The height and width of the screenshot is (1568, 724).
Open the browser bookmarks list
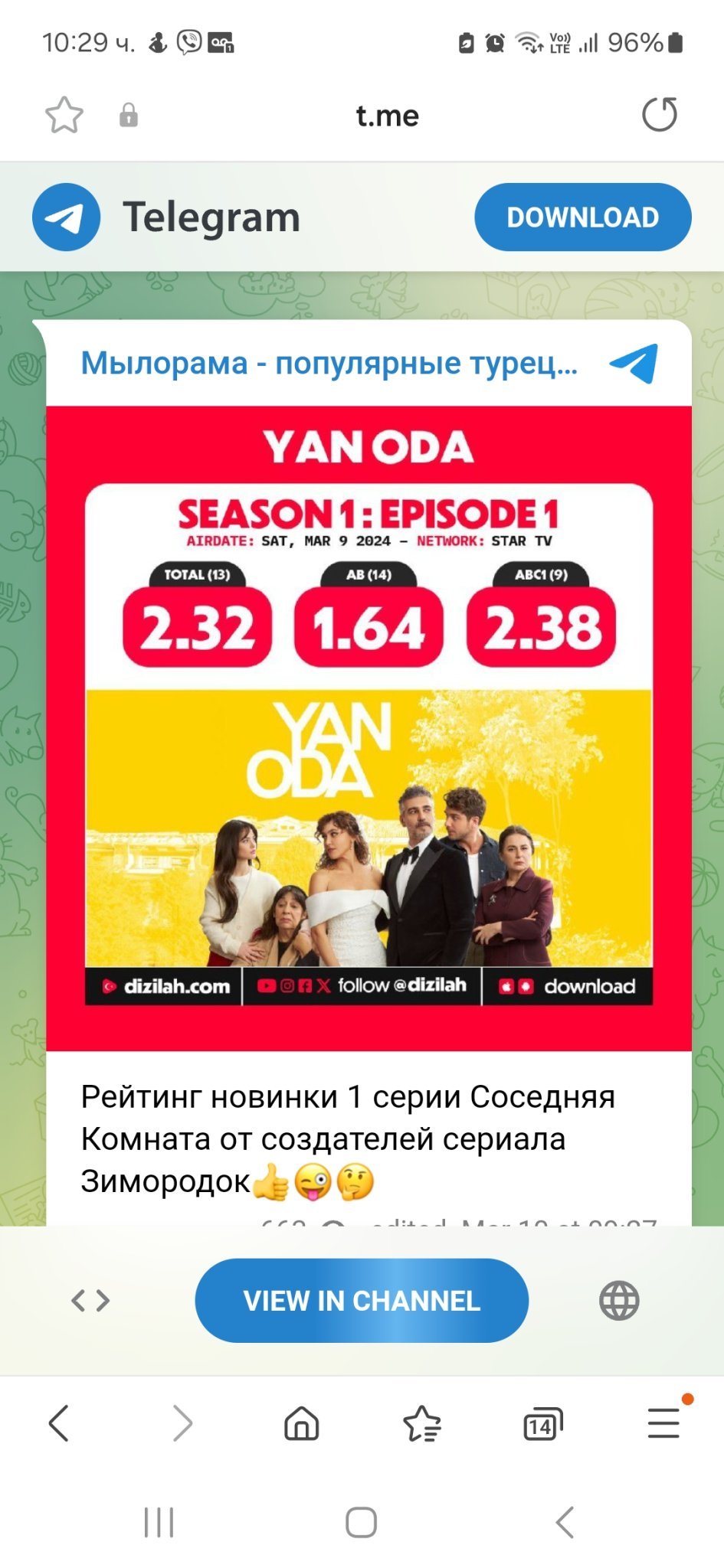click(421, 1424)
